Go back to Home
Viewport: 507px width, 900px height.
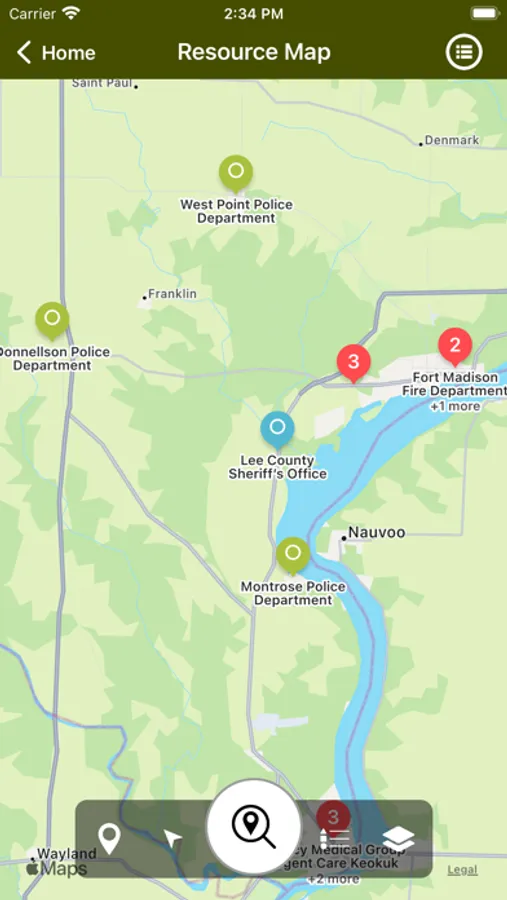tap(55, 53)
